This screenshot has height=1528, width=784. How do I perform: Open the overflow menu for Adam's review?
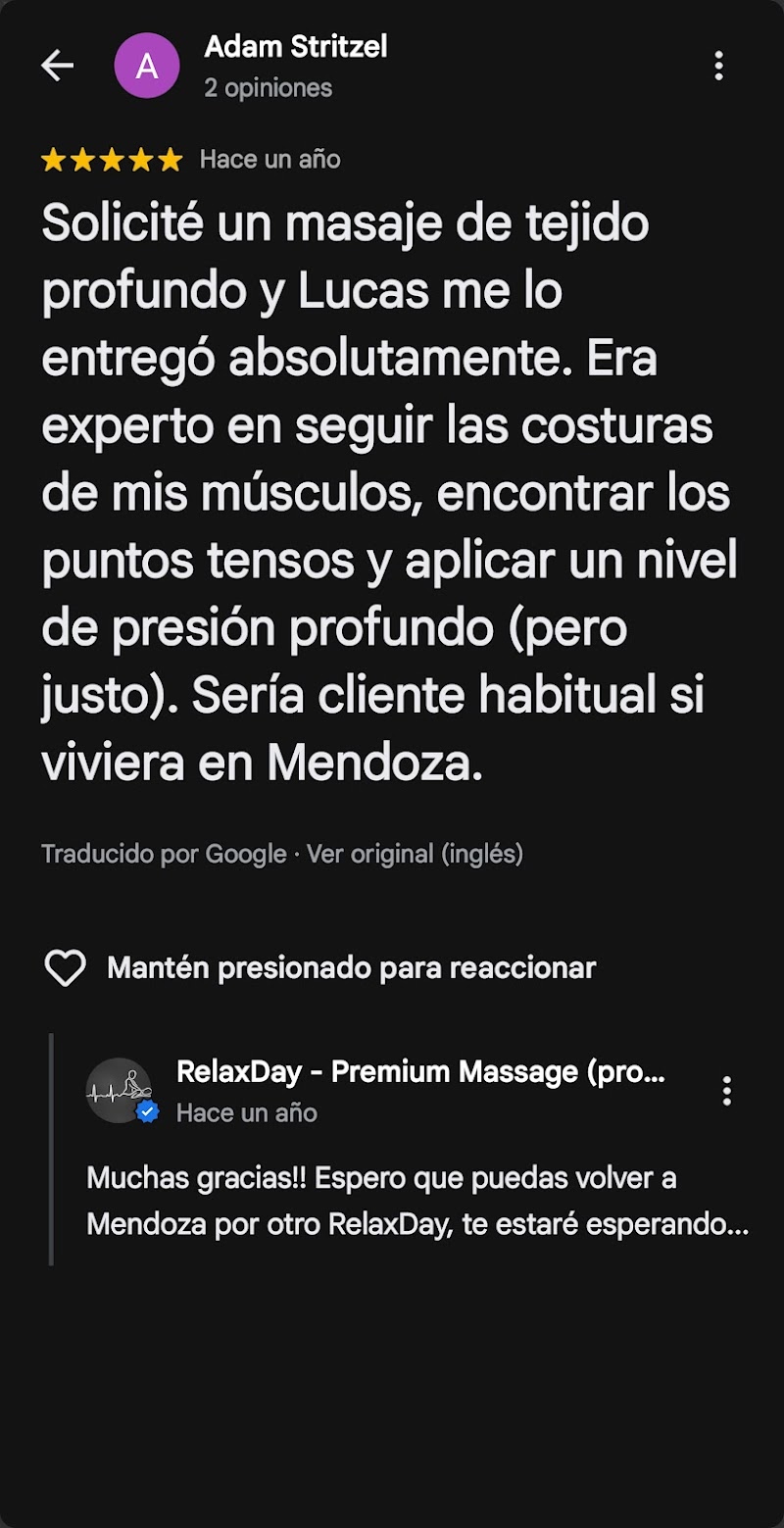[x=718, y=66]
